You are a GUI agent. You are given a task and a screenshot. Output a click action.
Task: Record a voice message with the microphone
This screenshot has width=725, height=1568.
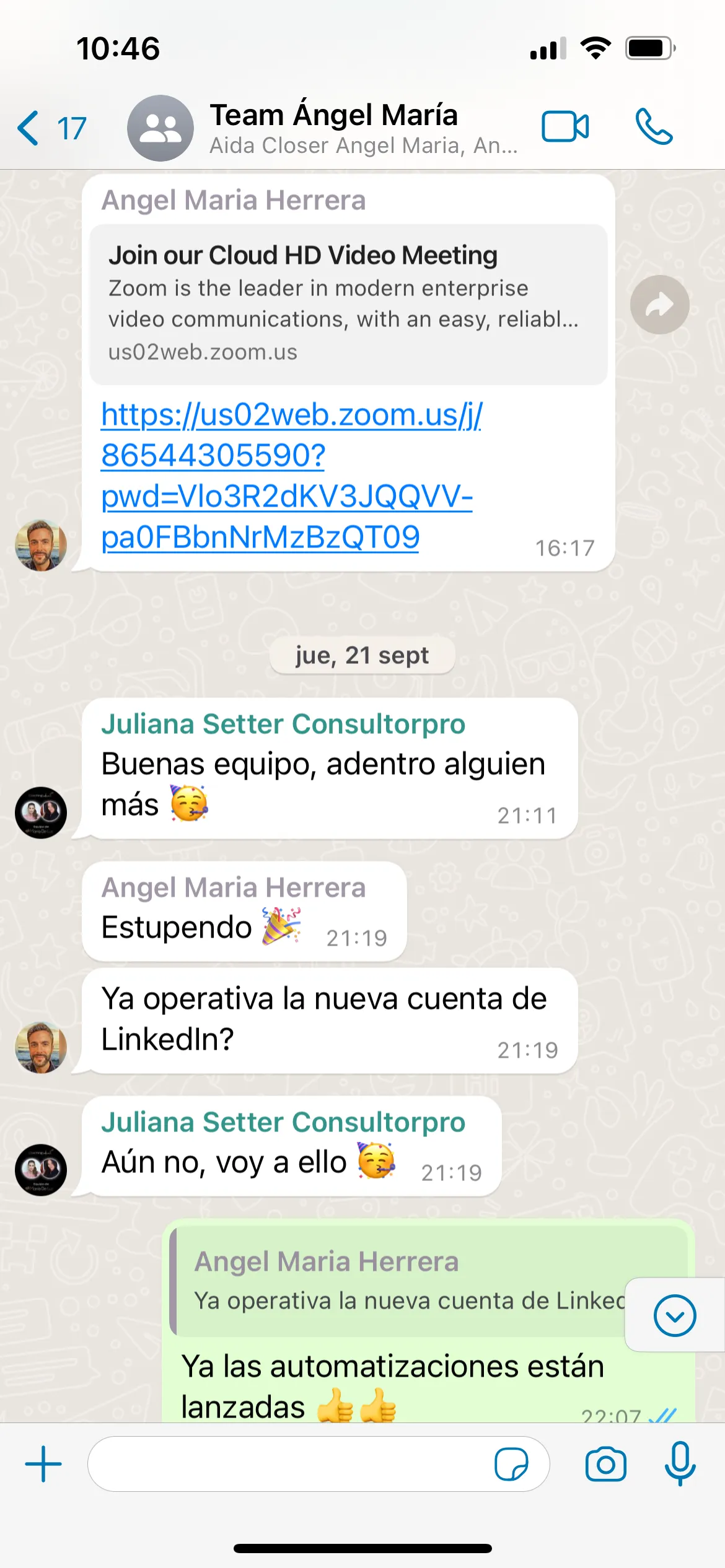[x=680, y=1463]
